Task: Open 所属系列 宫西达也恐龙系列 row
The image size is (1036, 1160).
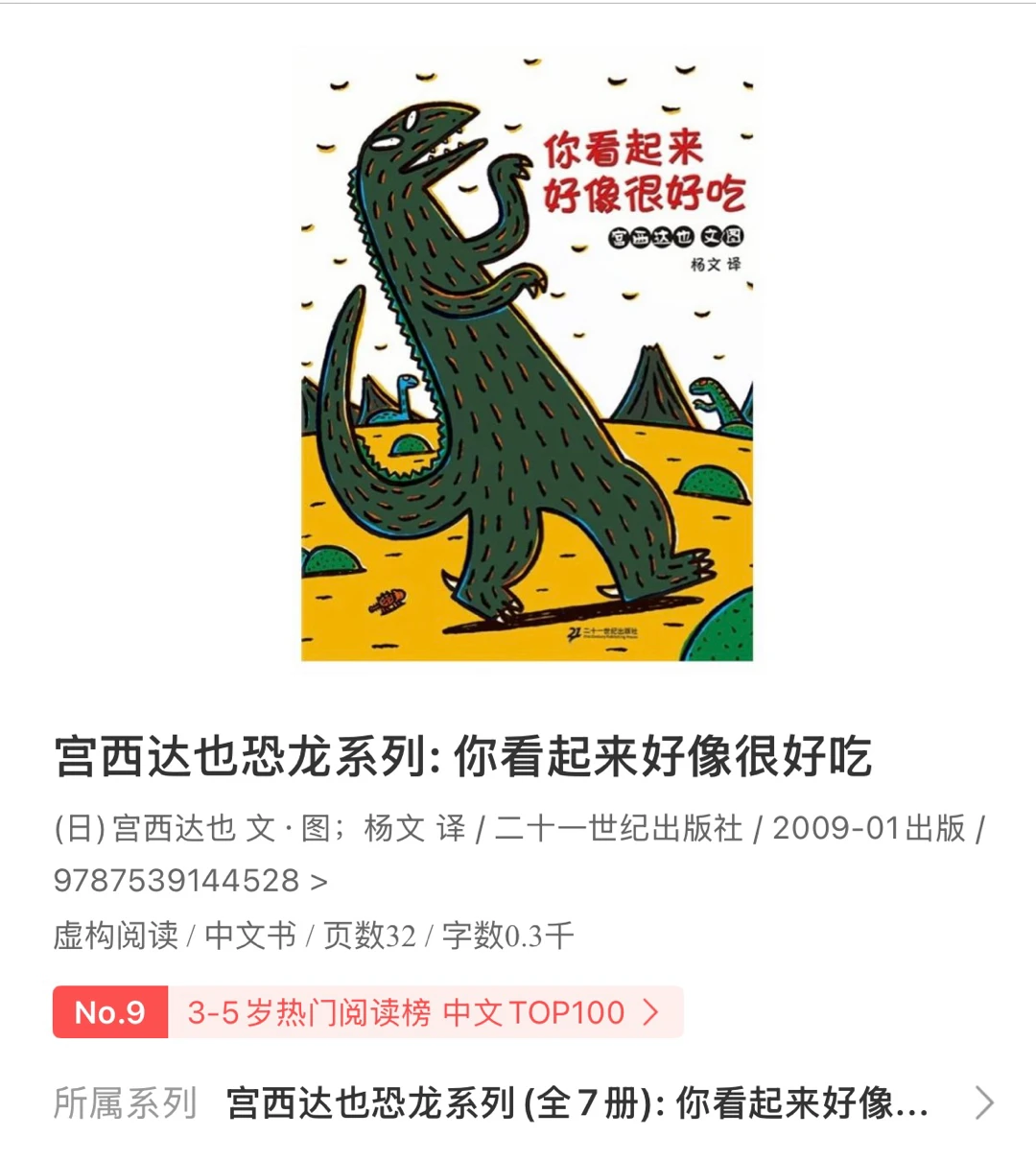Action: [x=576, y=1103]
